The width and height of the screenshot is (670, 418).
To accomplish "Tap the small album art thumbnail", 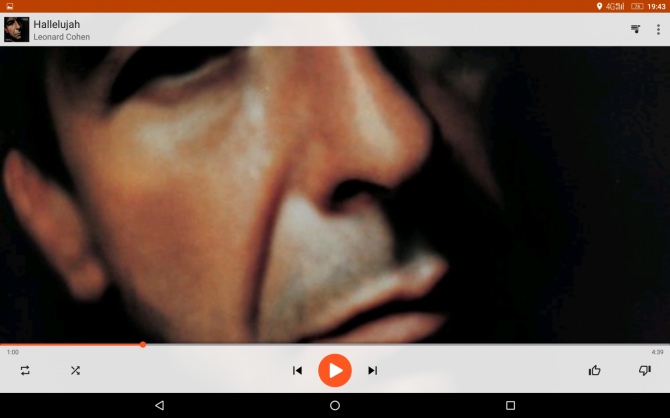I will click(16, 30).
